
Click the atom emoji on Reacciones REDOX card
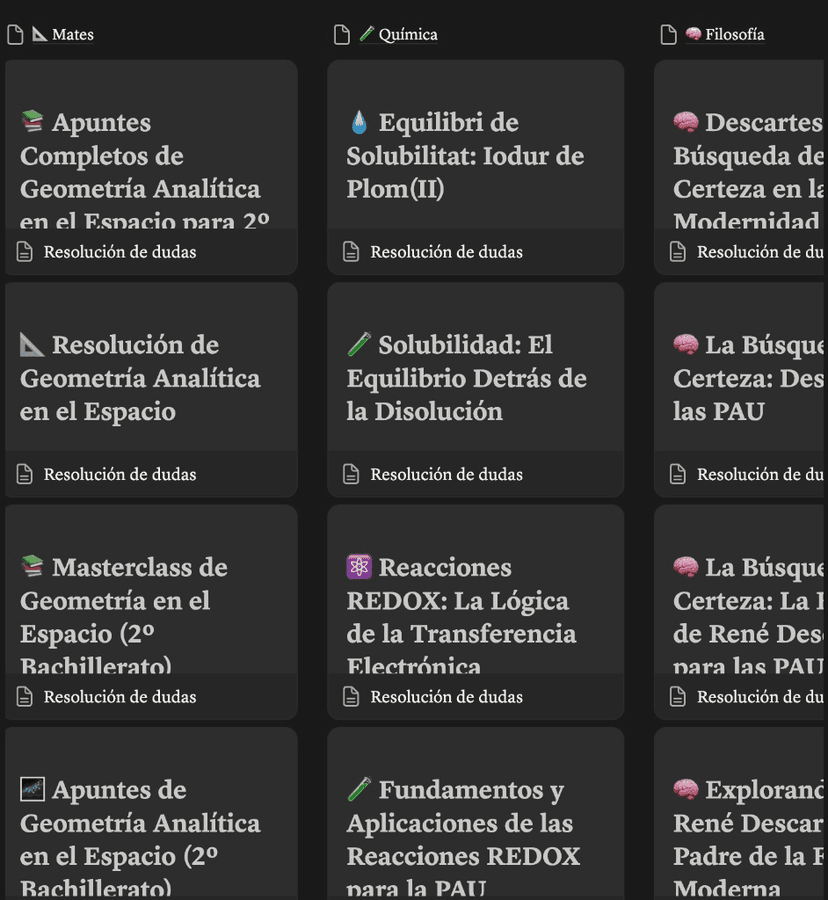click(360, 567)
